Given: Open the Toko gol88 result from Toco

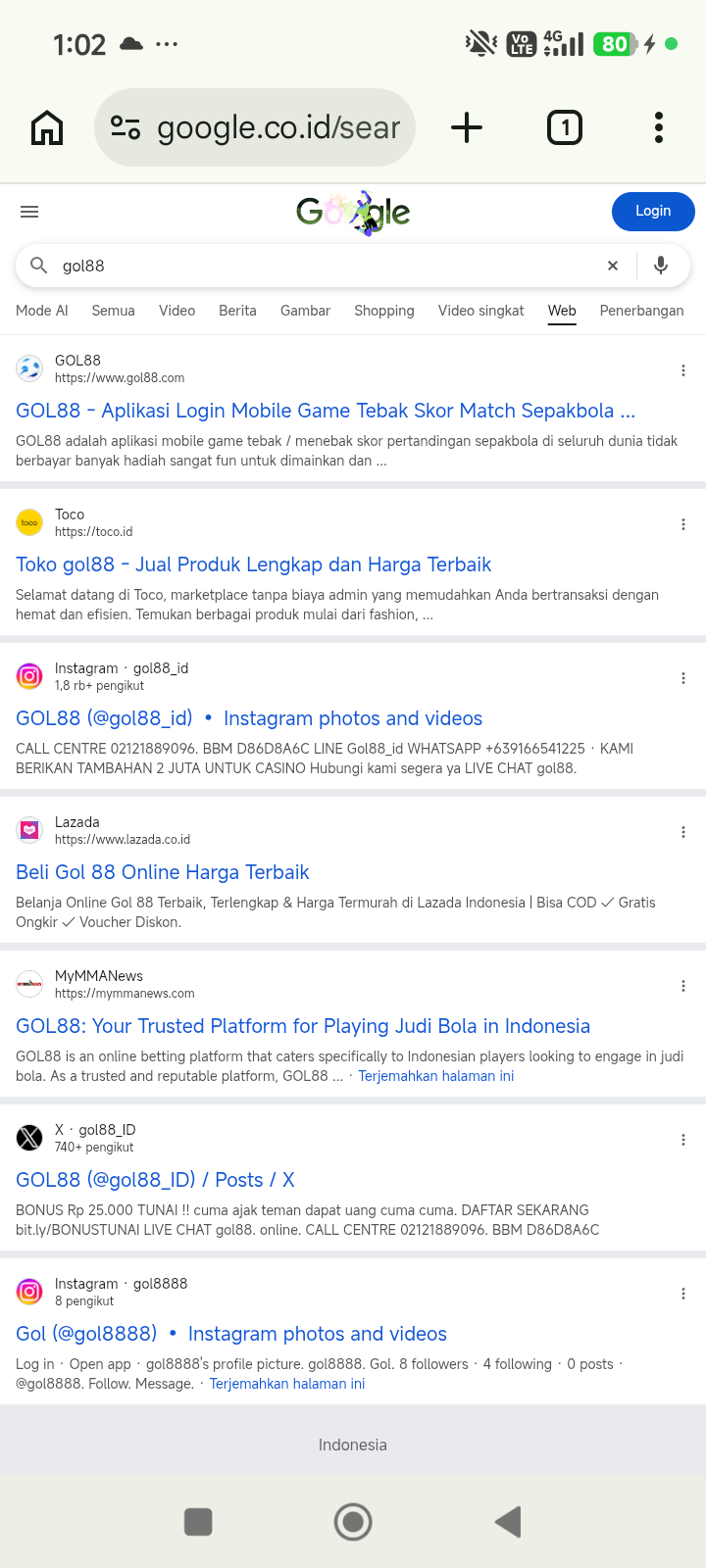Looking at the screenshot, I should pos(253,564).
